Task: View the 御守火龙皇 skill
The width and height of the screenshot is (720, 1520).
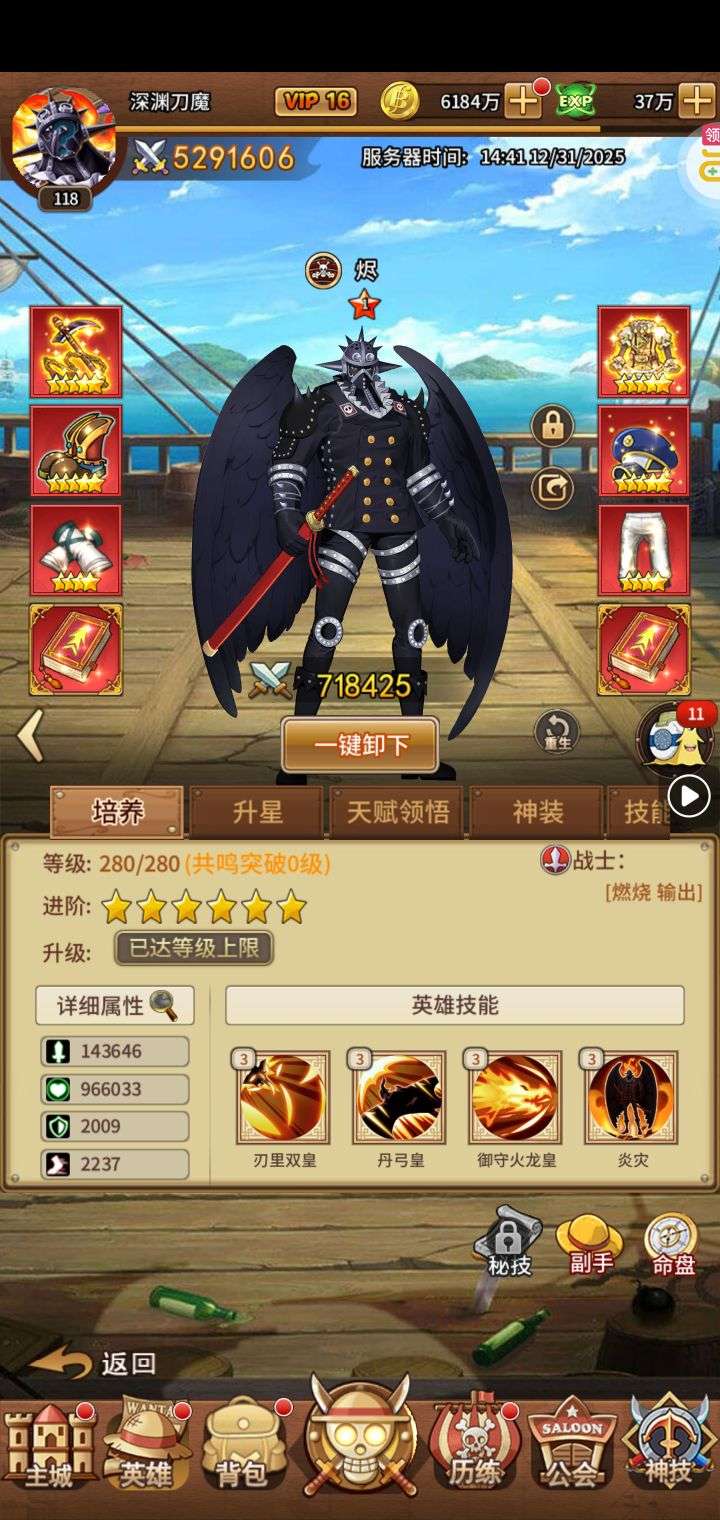Action: point(516,1097)
